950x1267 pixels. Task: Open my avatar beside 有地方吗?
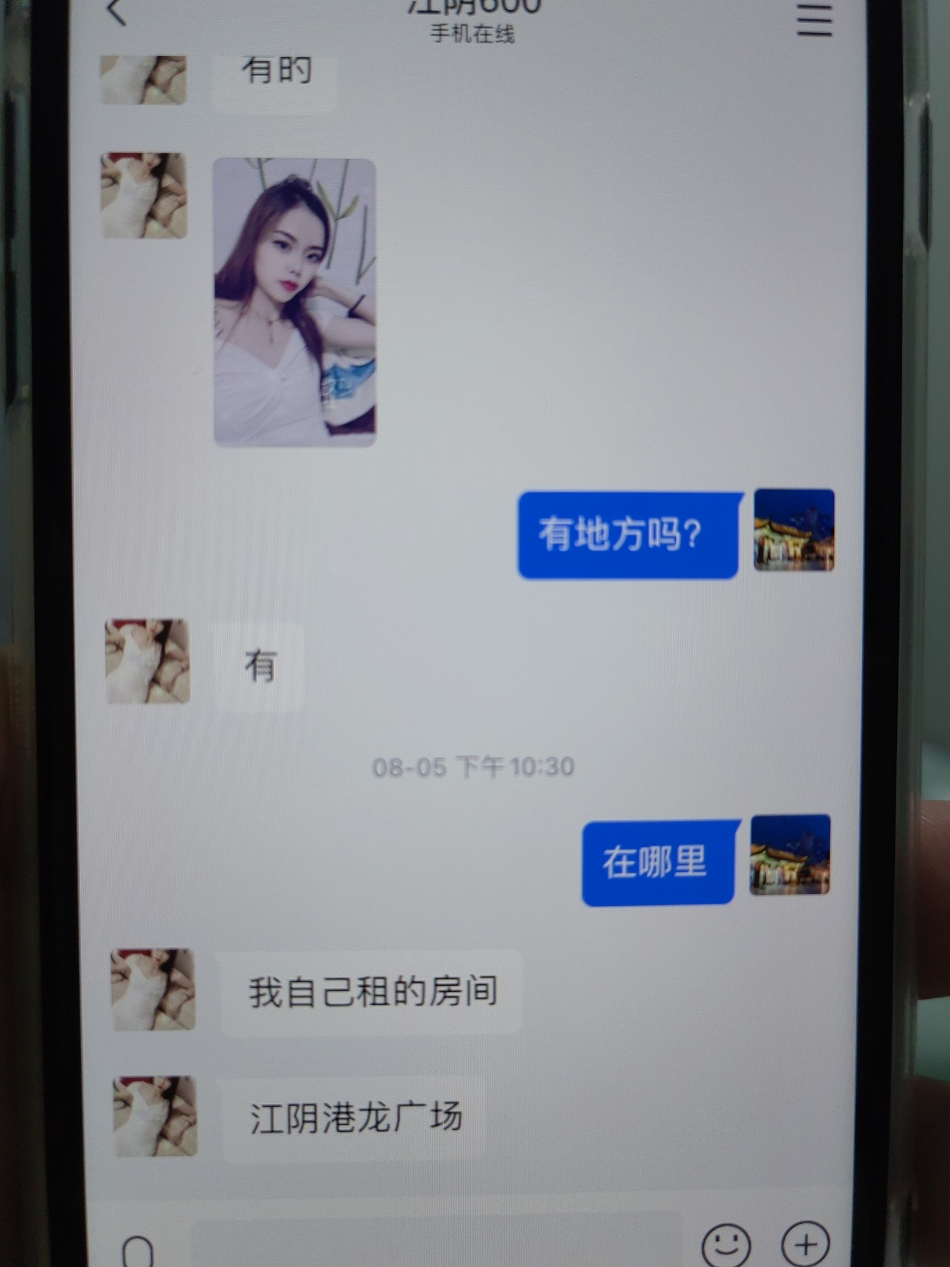794,530
